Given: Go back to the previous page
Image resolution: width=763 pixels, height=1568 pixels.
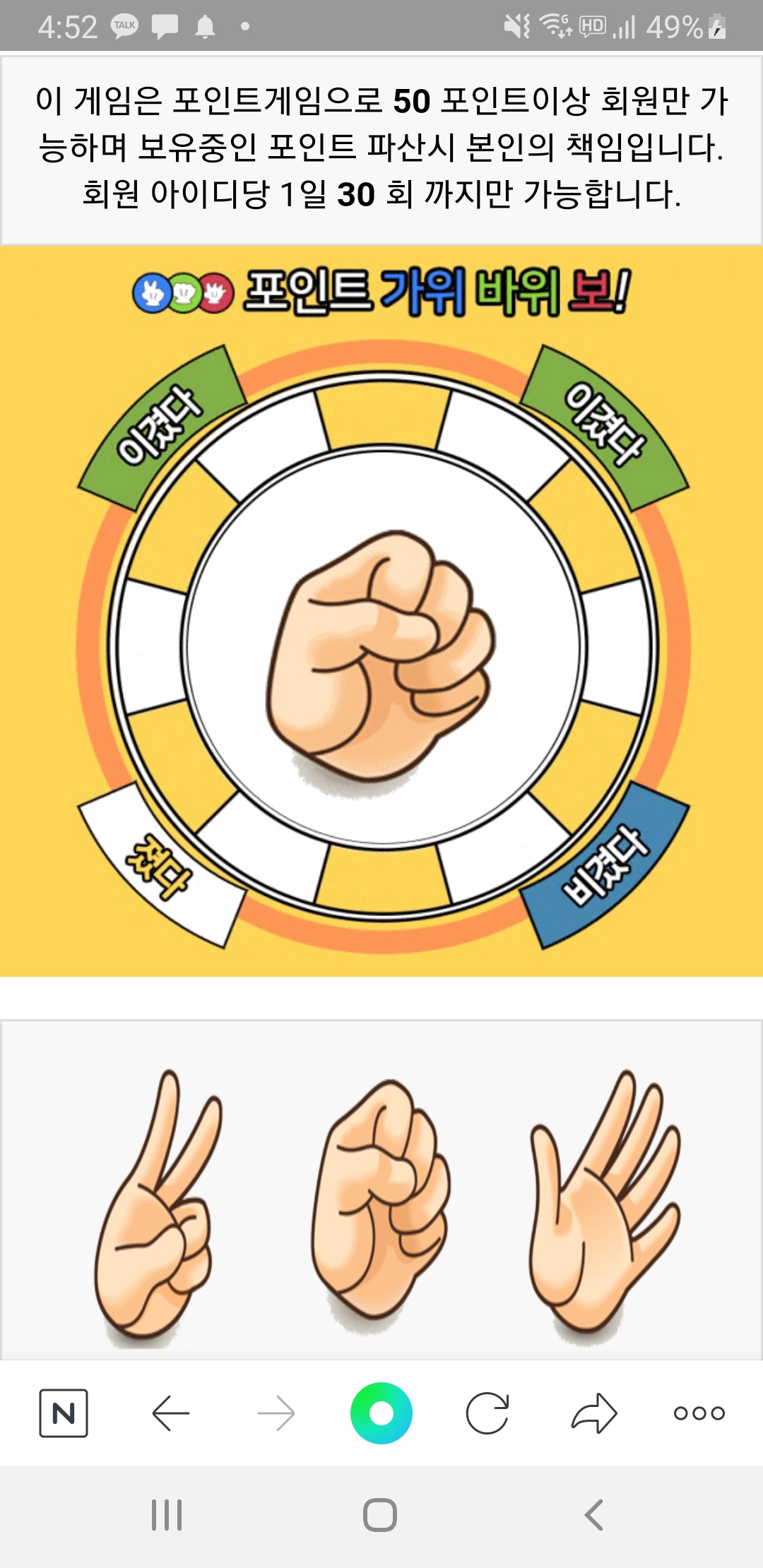Looking at the screenshot, I should [170, 1413].
